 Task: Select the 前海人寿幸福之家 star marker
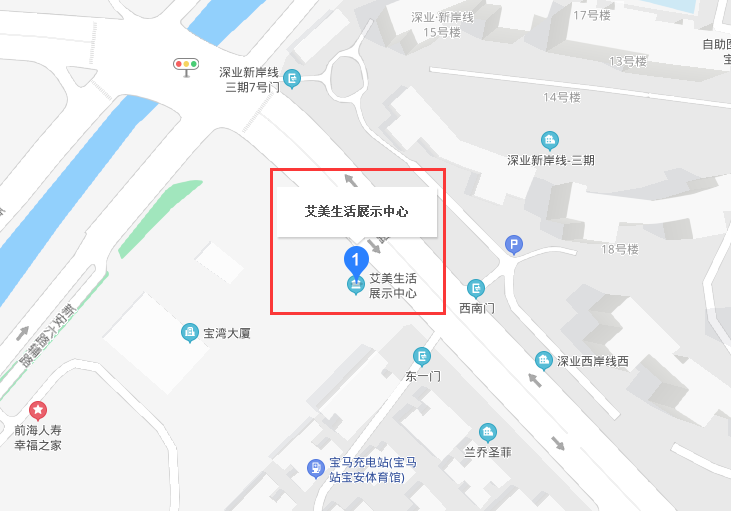click(37, 409)
